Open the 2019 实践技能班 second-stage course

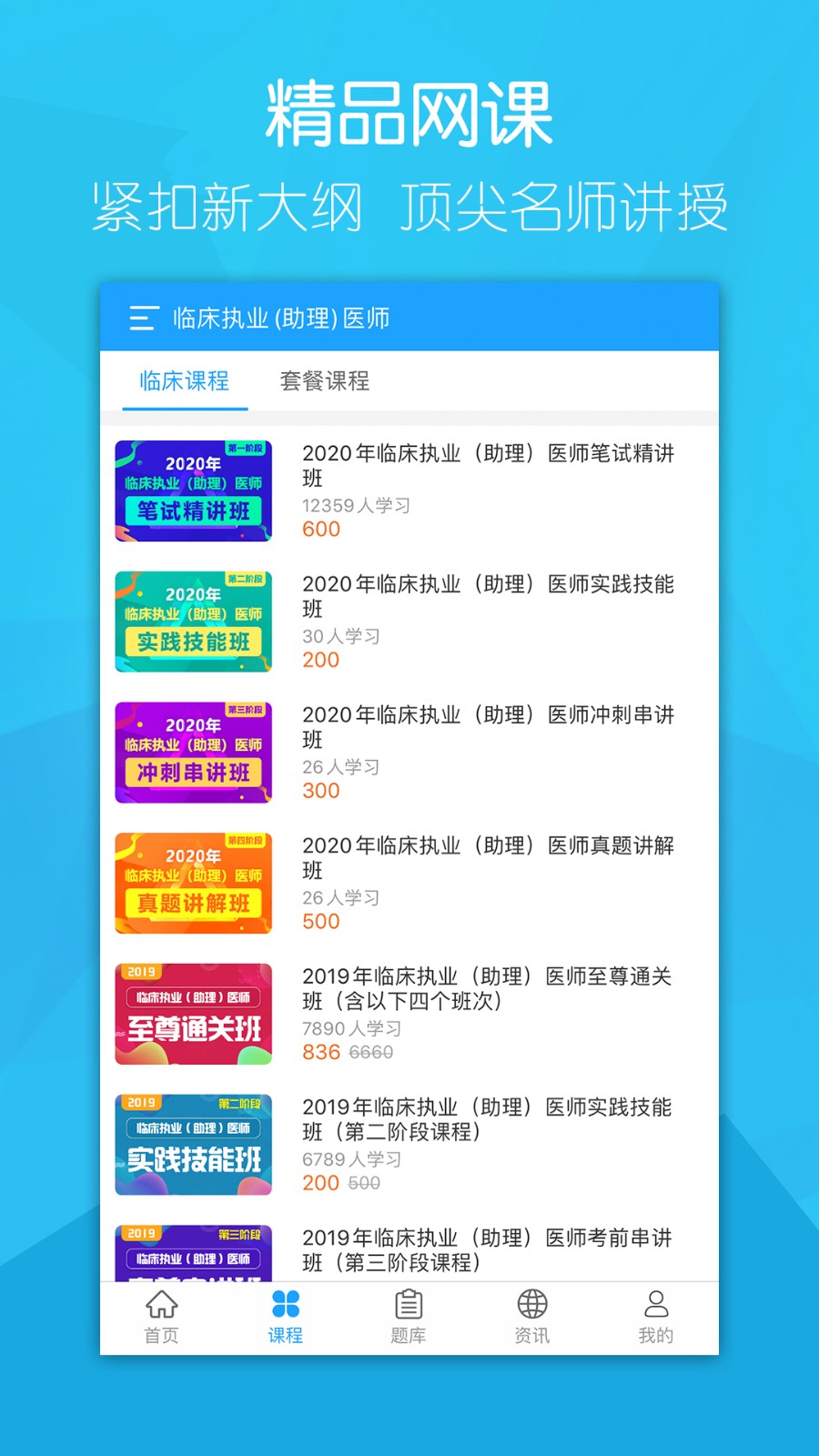192,1144
